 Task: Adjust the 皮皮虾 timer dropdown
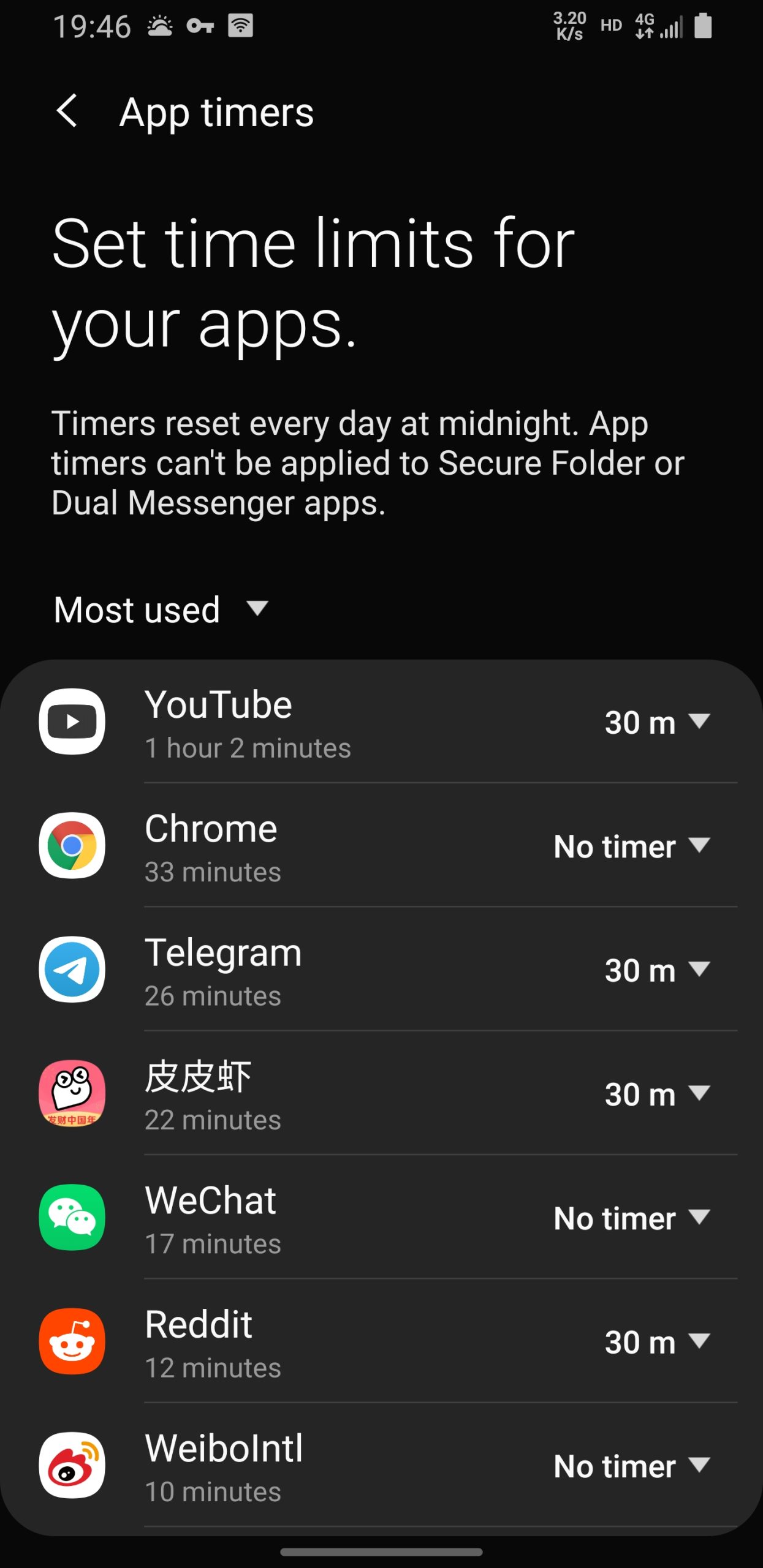[657, 1095]
